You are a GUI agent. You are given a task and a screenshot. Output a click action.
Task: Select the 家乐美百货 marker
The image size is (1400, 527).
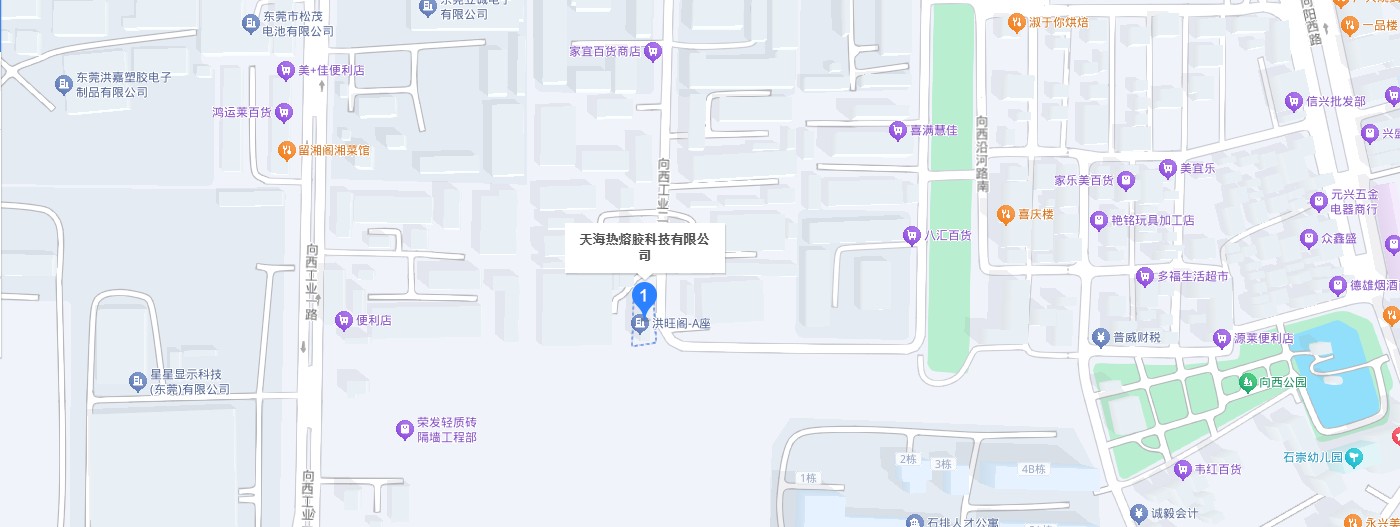[1126, 181]
